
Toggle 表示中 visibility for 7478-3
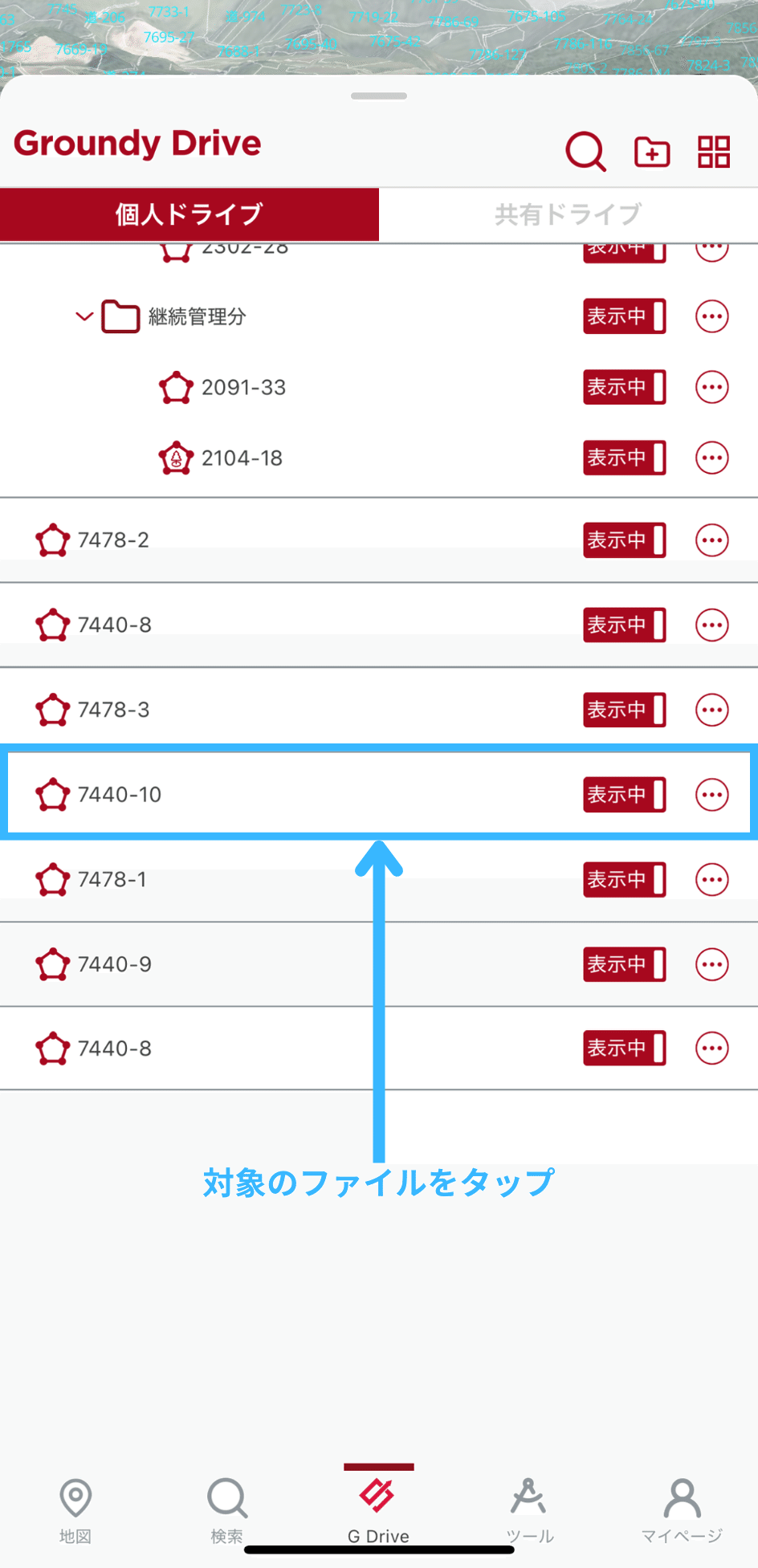625,710
